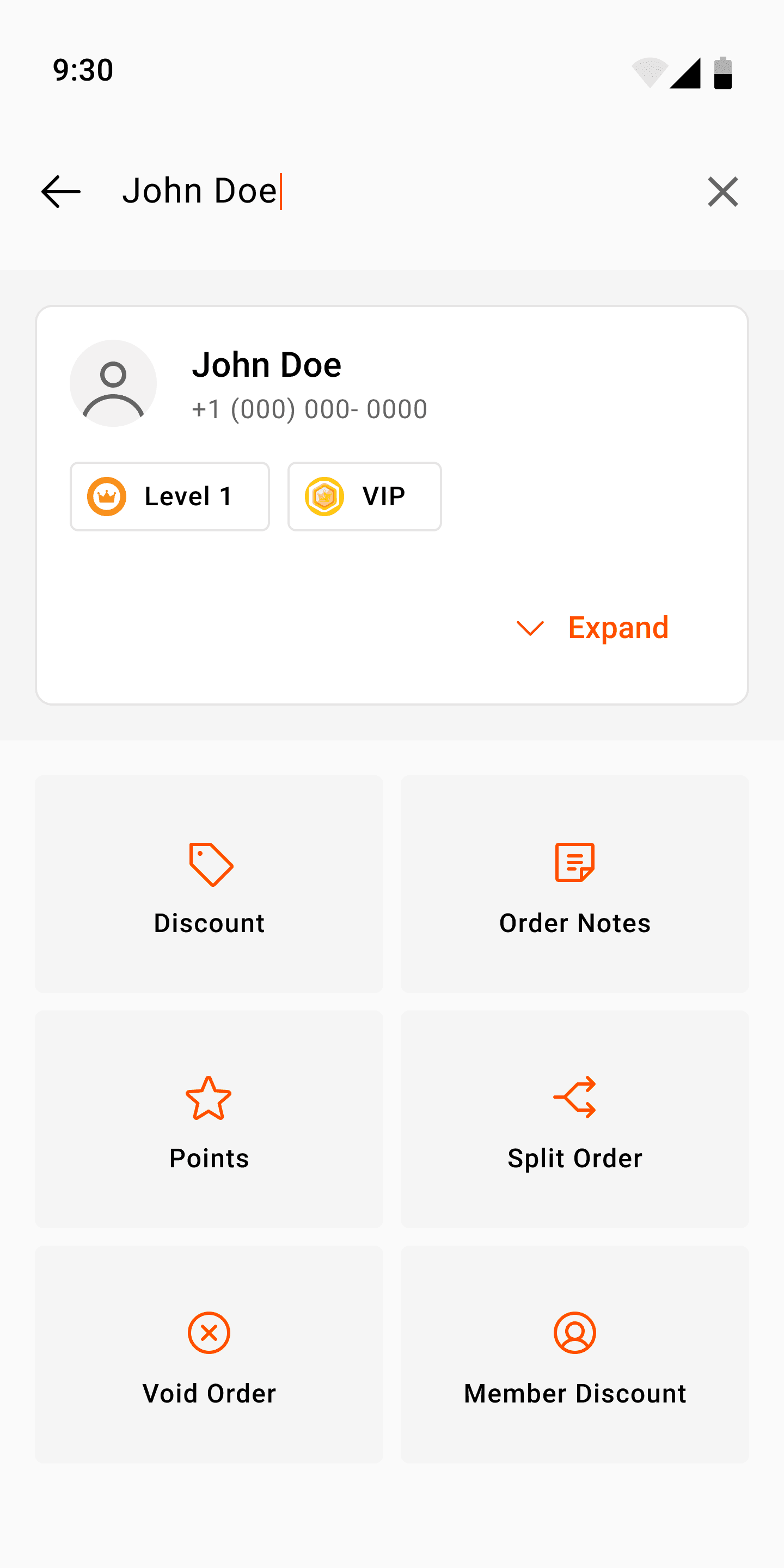Select Void Order

coord(209,1353)
